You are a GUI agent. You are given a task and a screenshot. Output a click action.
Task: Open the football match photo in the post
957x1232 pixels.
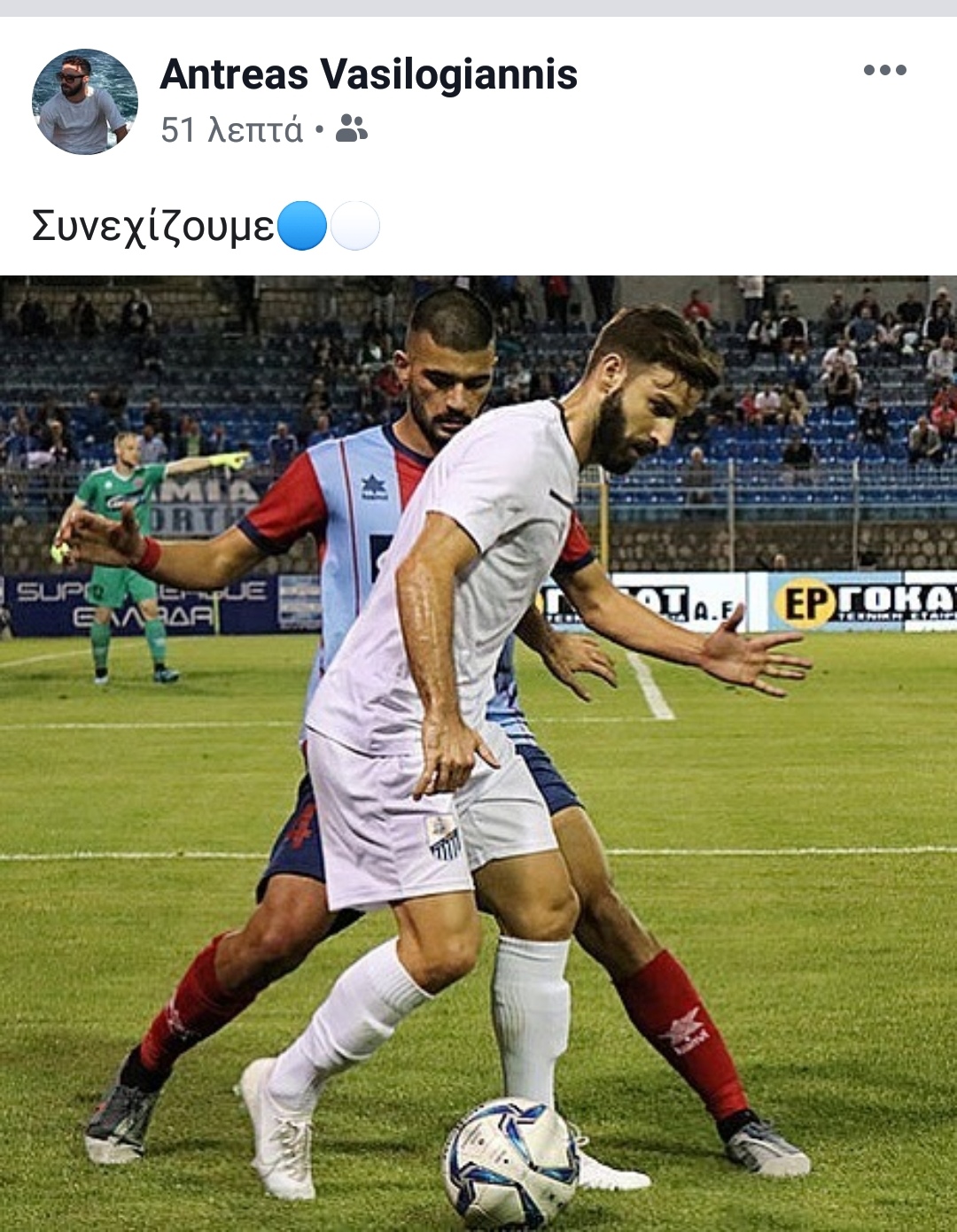[478, 753]
